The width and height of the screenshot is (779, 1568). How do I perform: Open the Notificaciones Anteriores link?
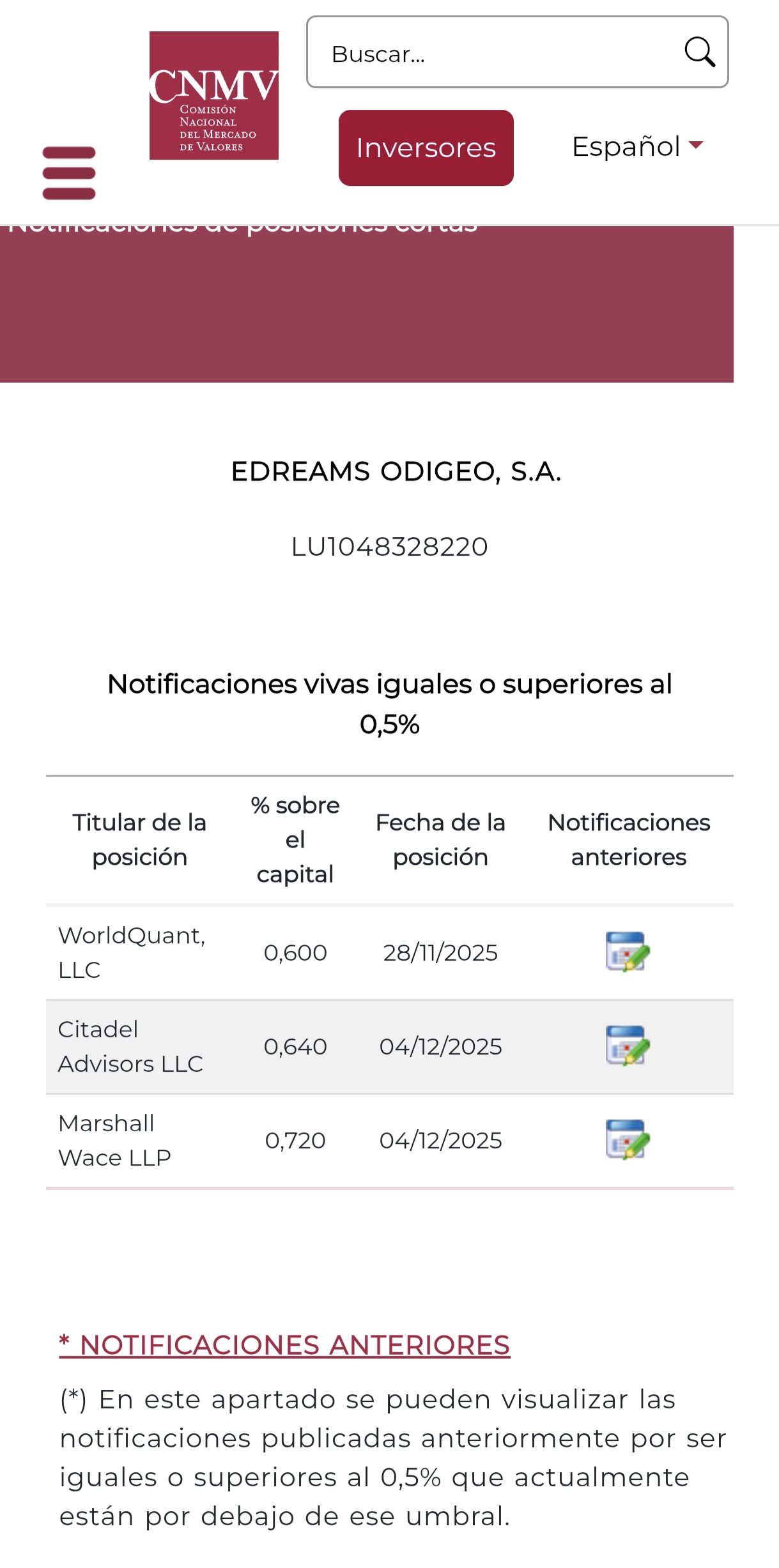click(x=284, y=1344)
